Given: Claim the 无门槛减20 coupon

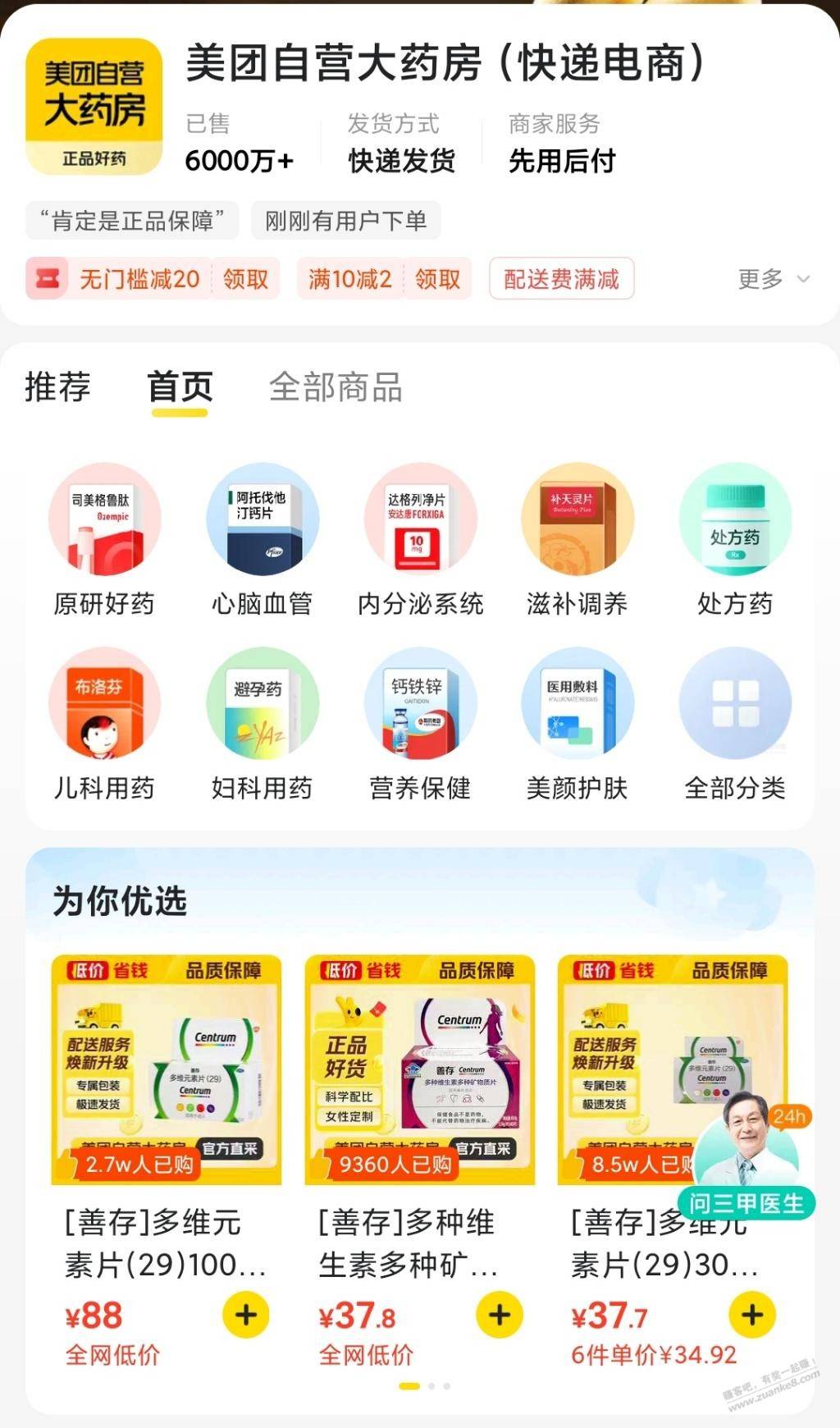Looking at the screenshot, I should coord(245,279).
